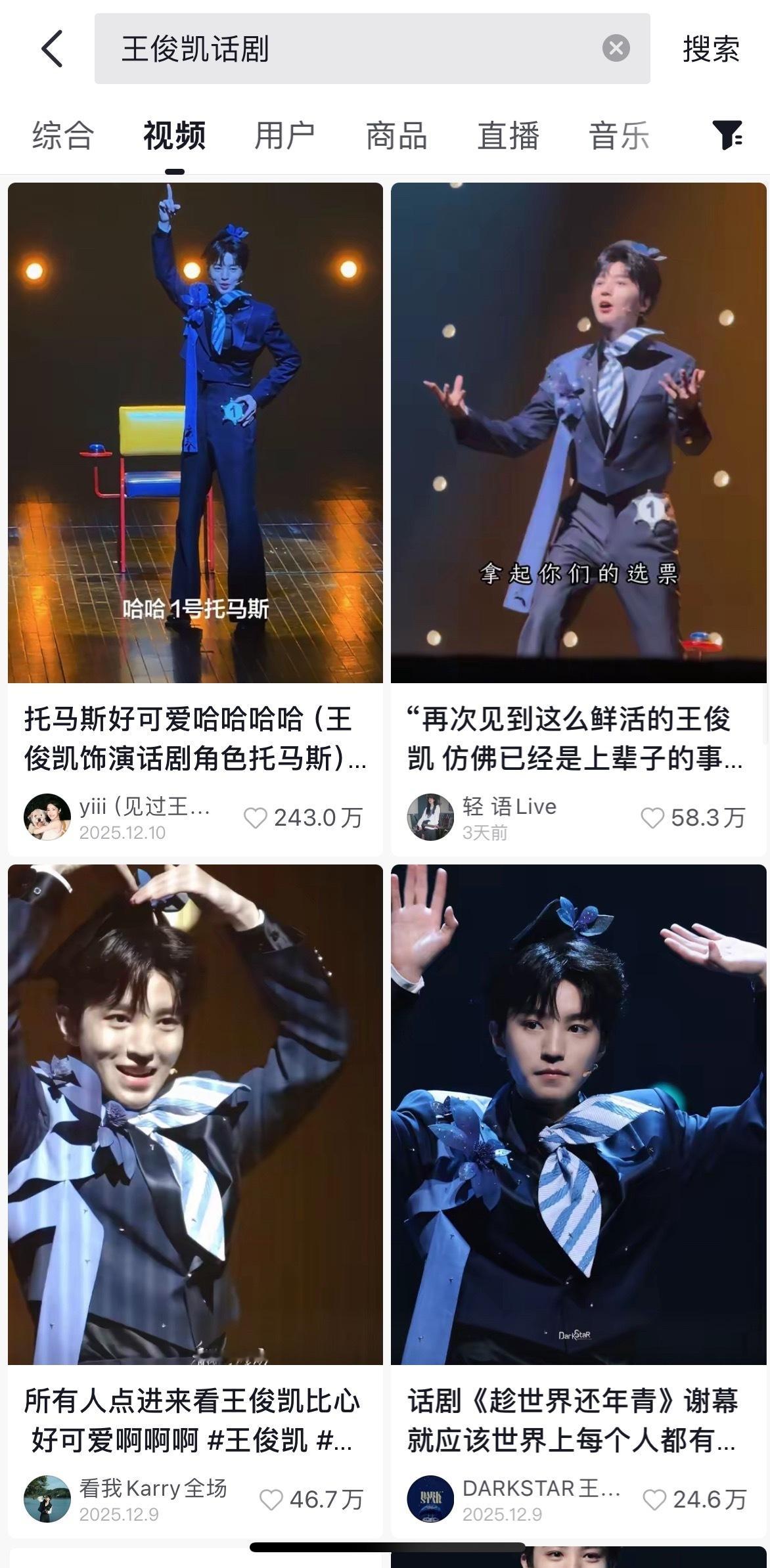Like the 轻语Live video via heart icon

(x=654, y=818)
